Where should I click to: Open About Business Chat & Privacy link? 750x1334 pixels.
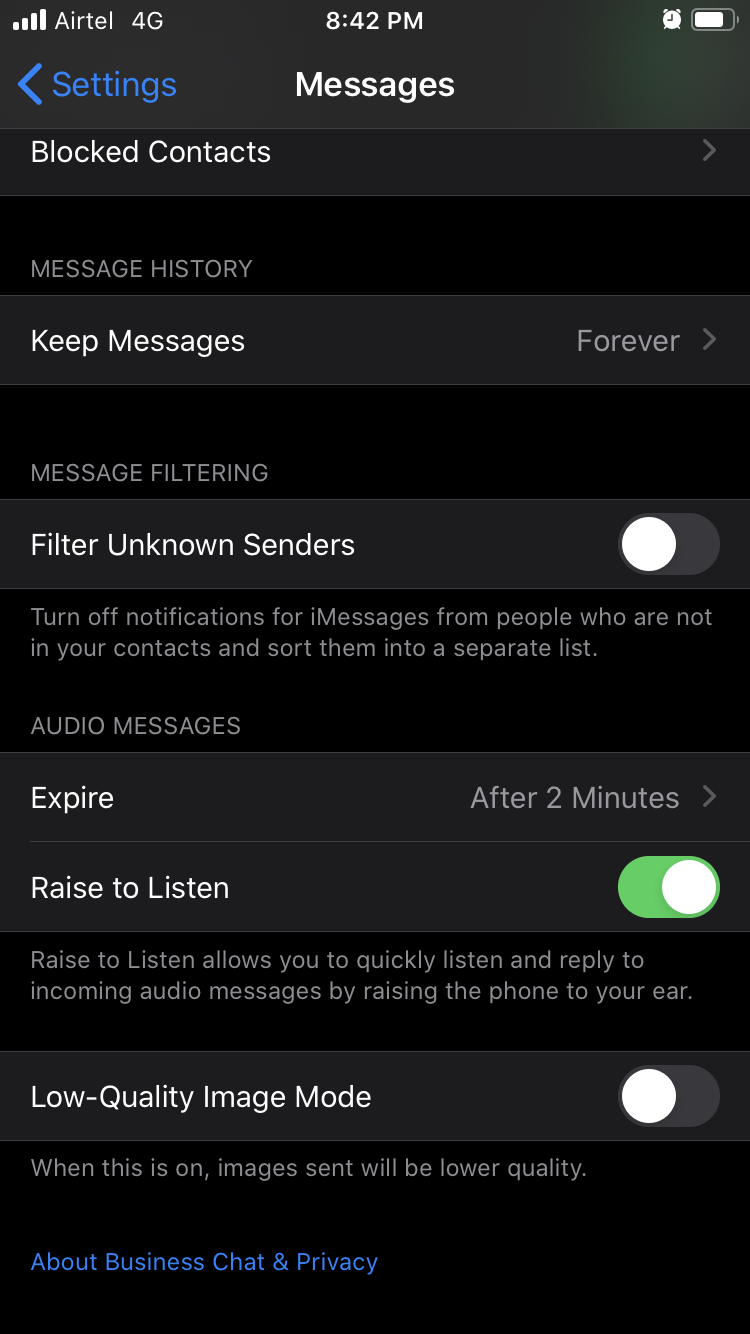(204, 1262)
